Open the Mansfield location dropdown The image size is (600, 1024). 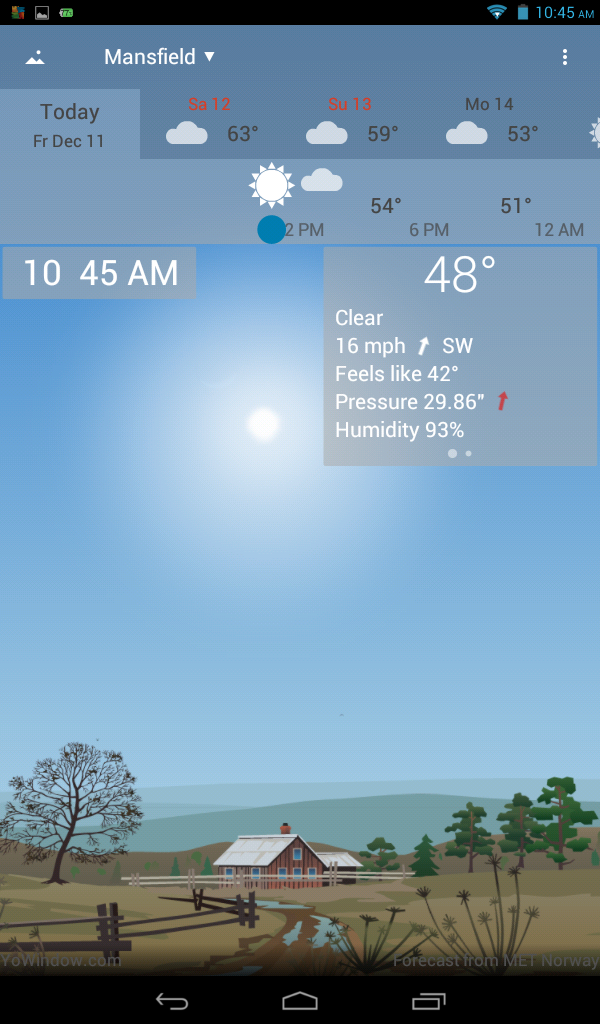160,57
